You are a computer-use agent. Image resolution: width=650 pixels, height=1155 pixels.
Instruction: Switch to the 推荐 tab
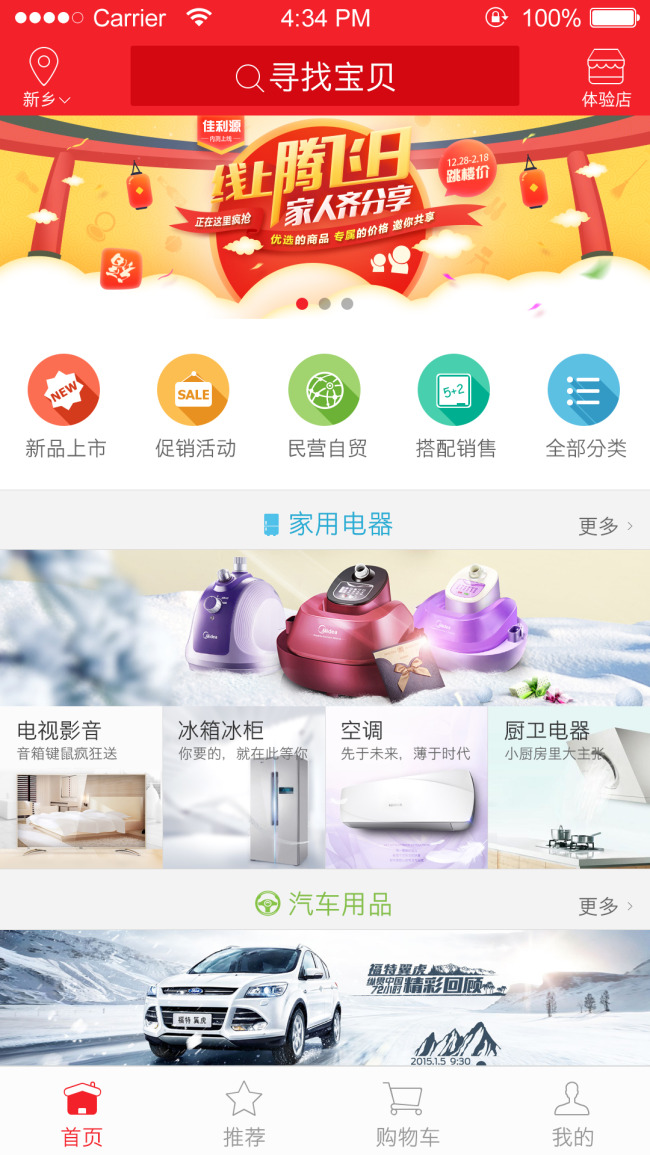pyautogui.click(x=244, y=1114)
